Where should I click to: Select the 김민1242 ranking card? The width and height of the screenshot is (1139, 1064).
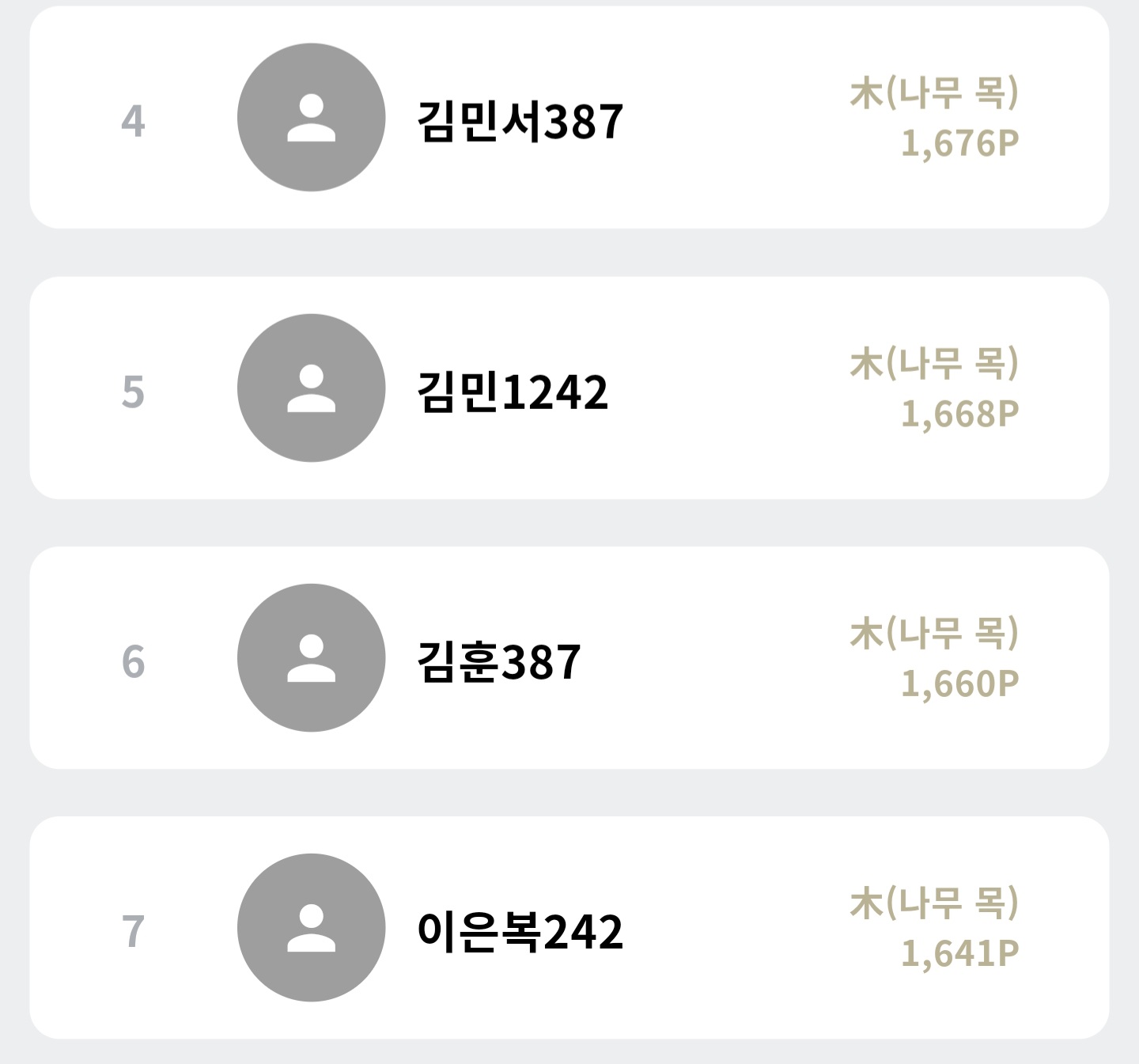569,388
